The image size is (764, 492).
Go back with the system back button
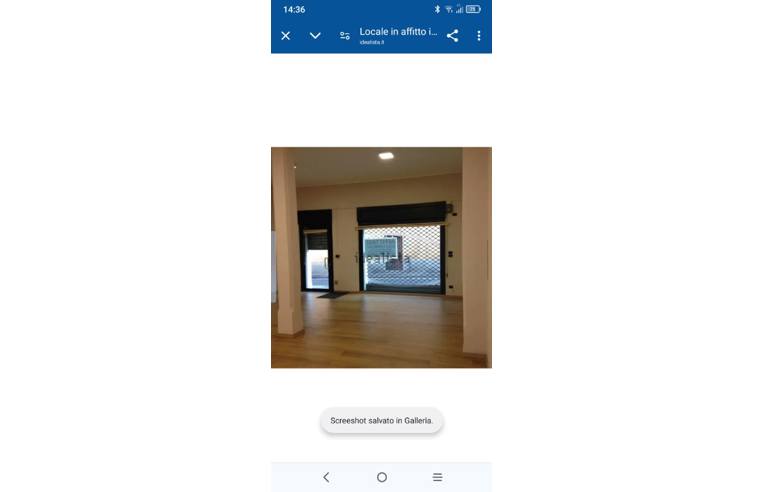pyautogui.click(x=326, y=477)
